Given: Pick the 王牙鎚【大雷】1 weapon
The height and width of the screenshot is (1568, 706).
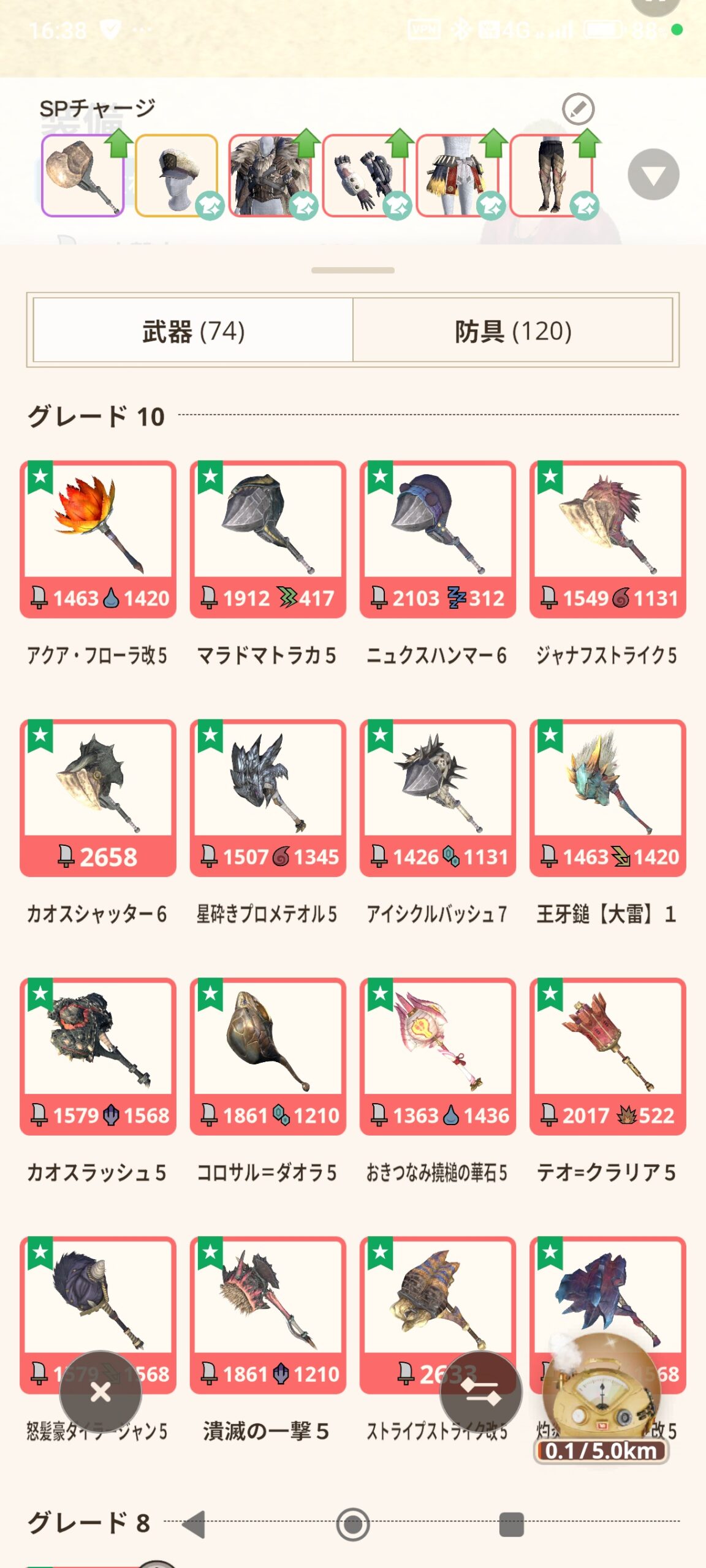Looking at the screenshot, I should [607, 797].
